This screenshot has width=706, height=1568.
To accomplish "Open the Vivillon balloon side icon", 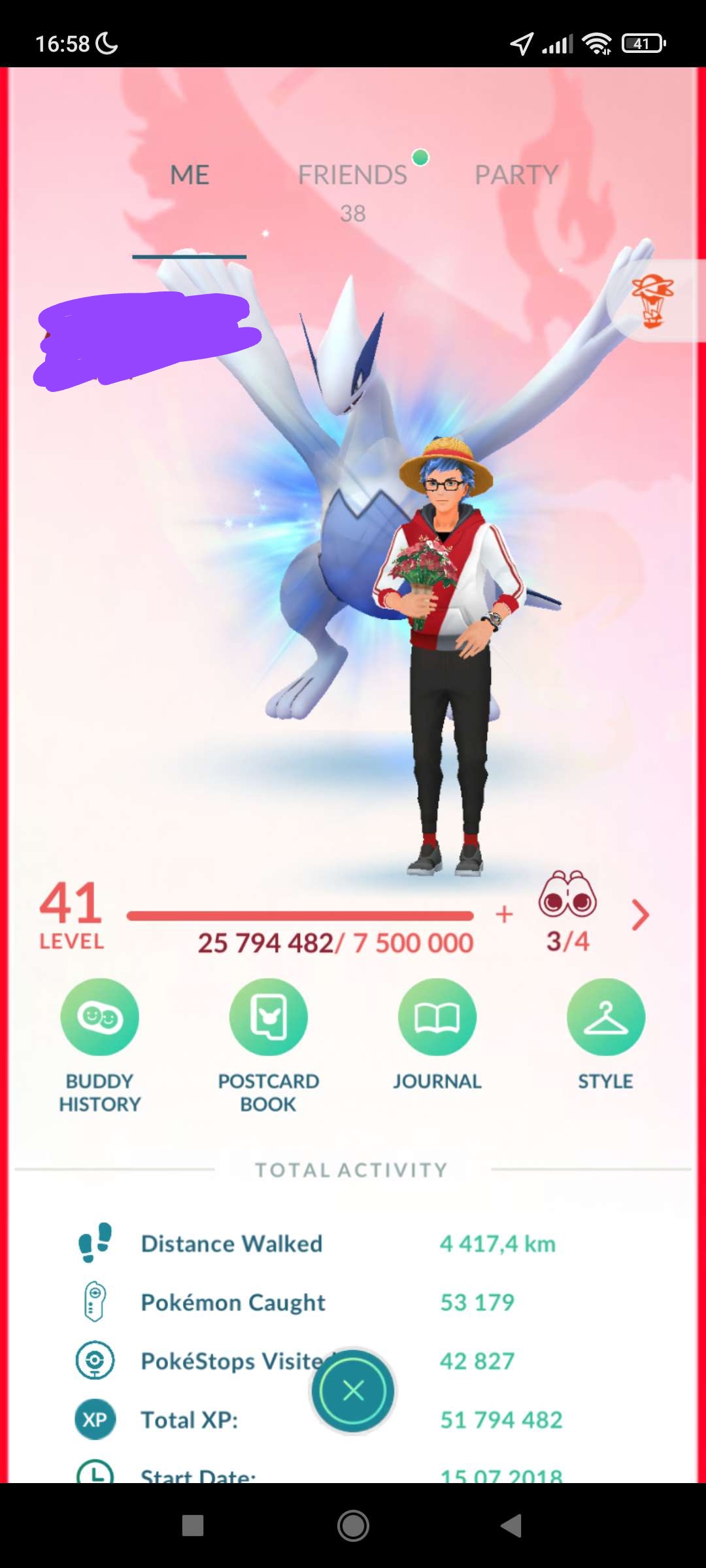I will 652,301.
